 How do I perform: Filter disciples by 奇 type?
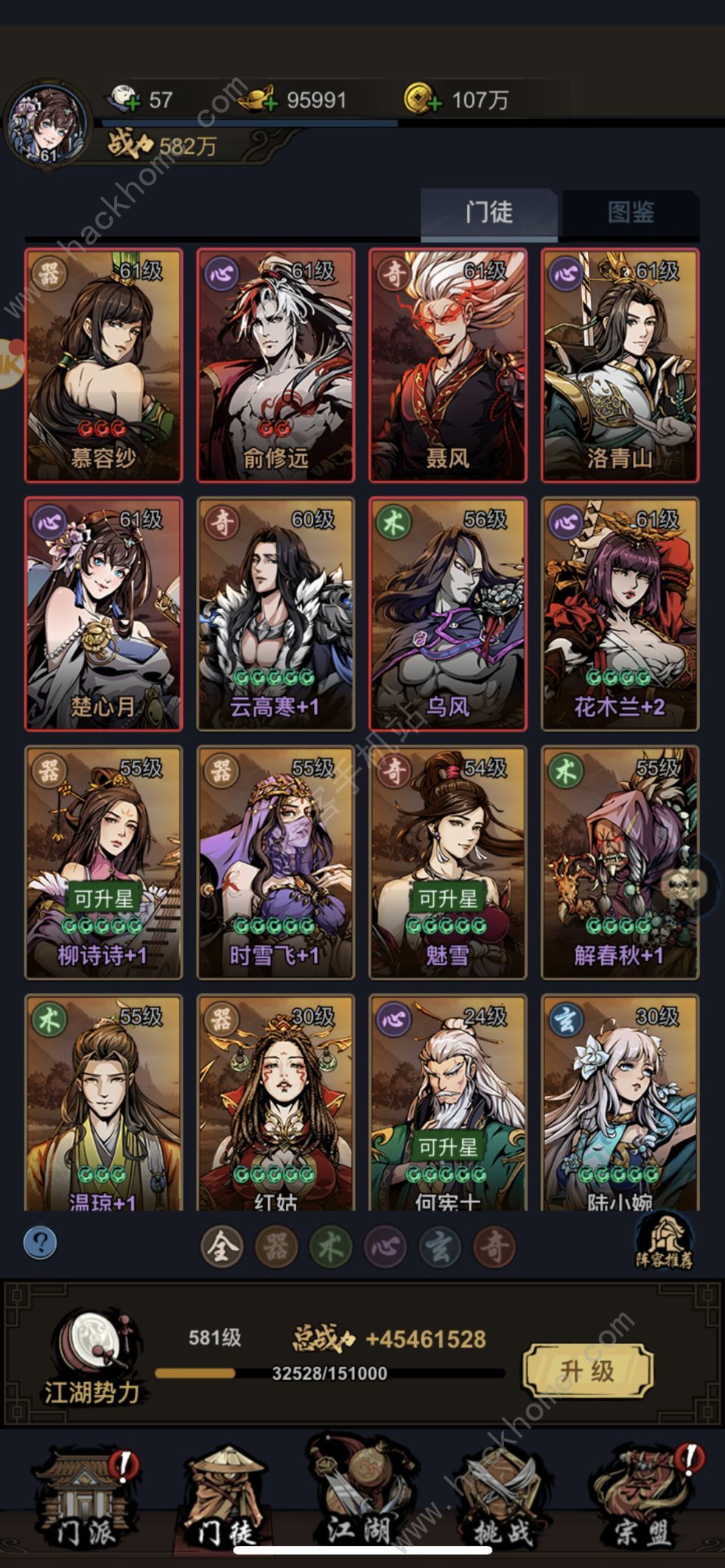click(494, 1247)
